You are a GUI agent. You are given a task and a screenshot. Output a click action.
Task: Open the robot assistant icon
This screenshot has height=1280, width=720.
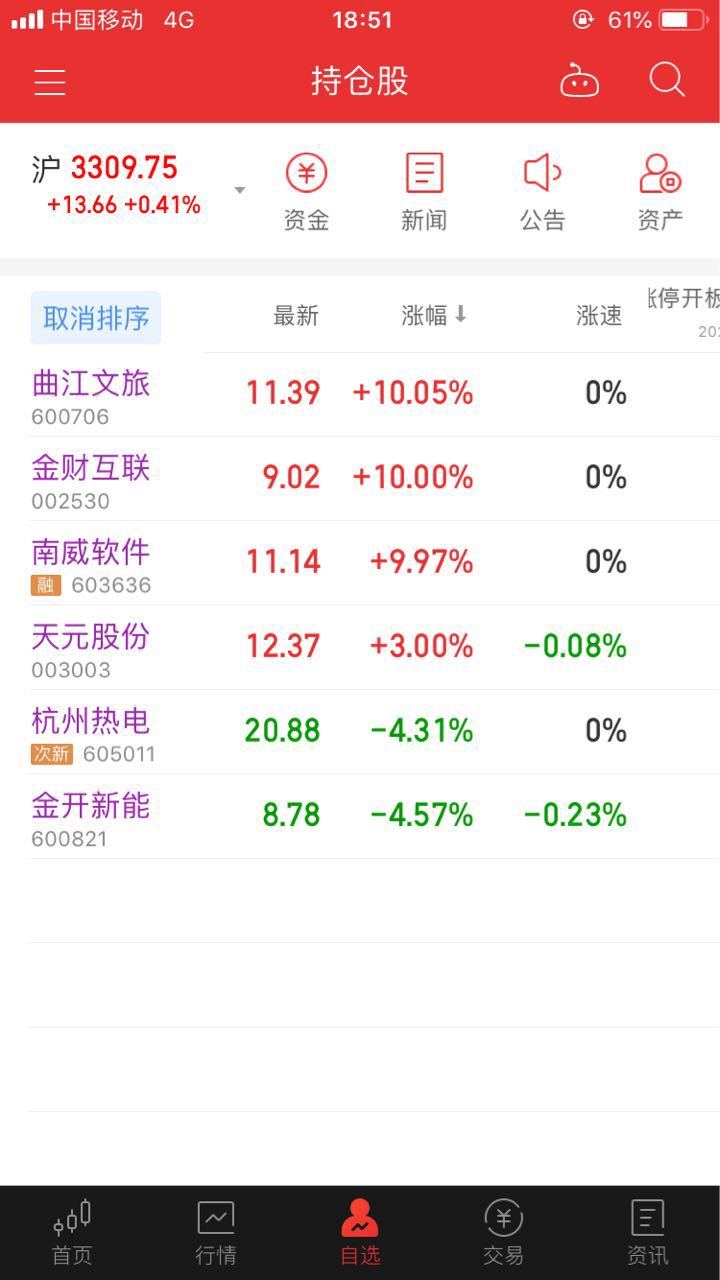pos(579,81)
